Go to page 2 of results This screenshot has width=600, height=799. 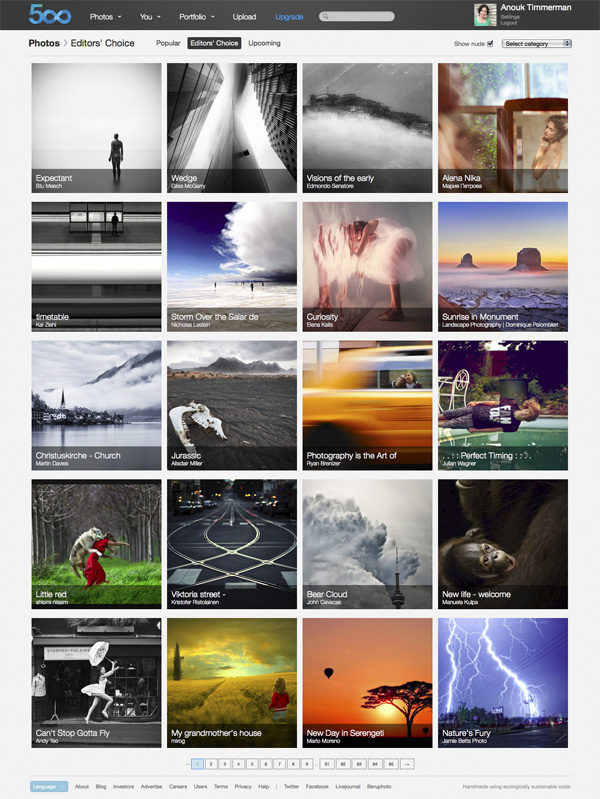tap(211, 764)
